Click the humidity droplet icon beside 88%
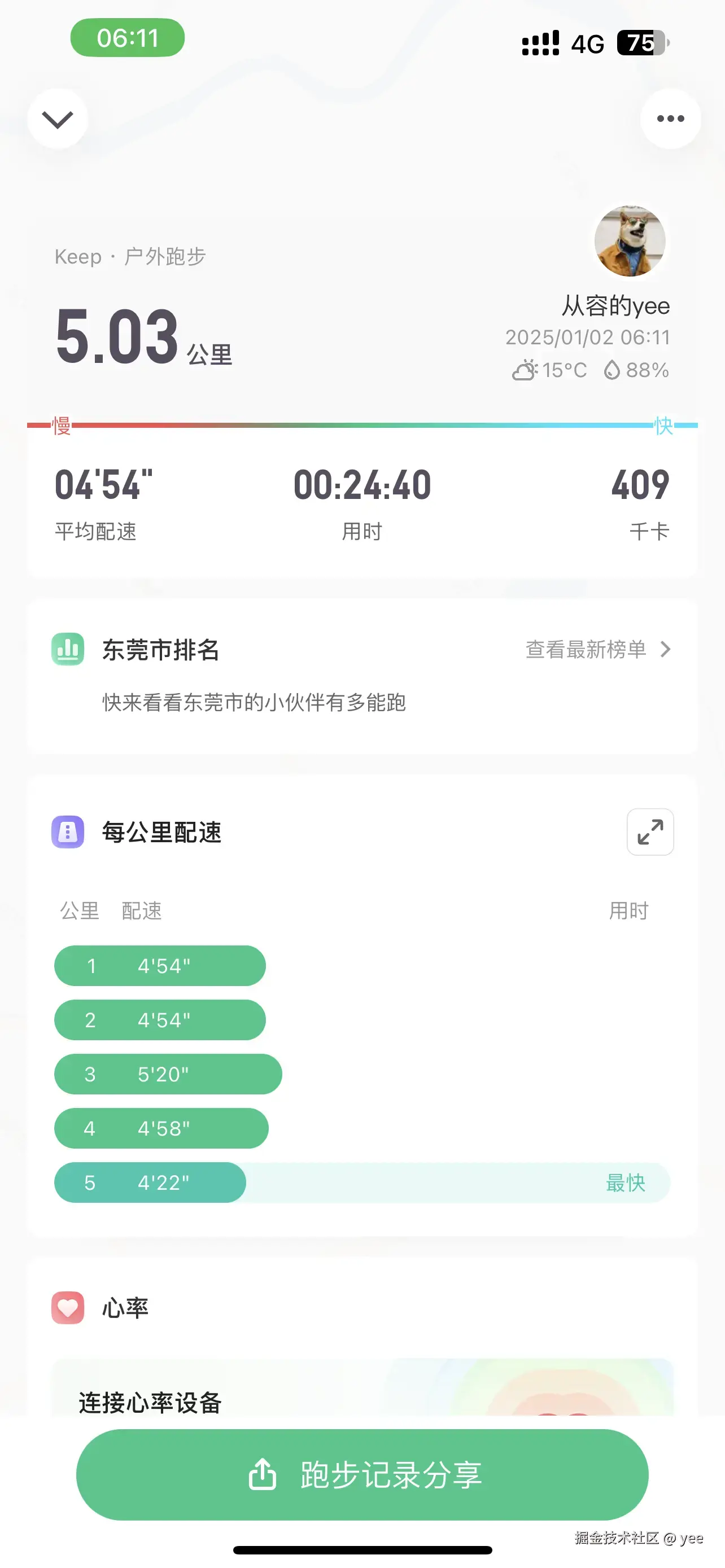The height and width of the screenshot is (1568, 725). tap(613, 368)
